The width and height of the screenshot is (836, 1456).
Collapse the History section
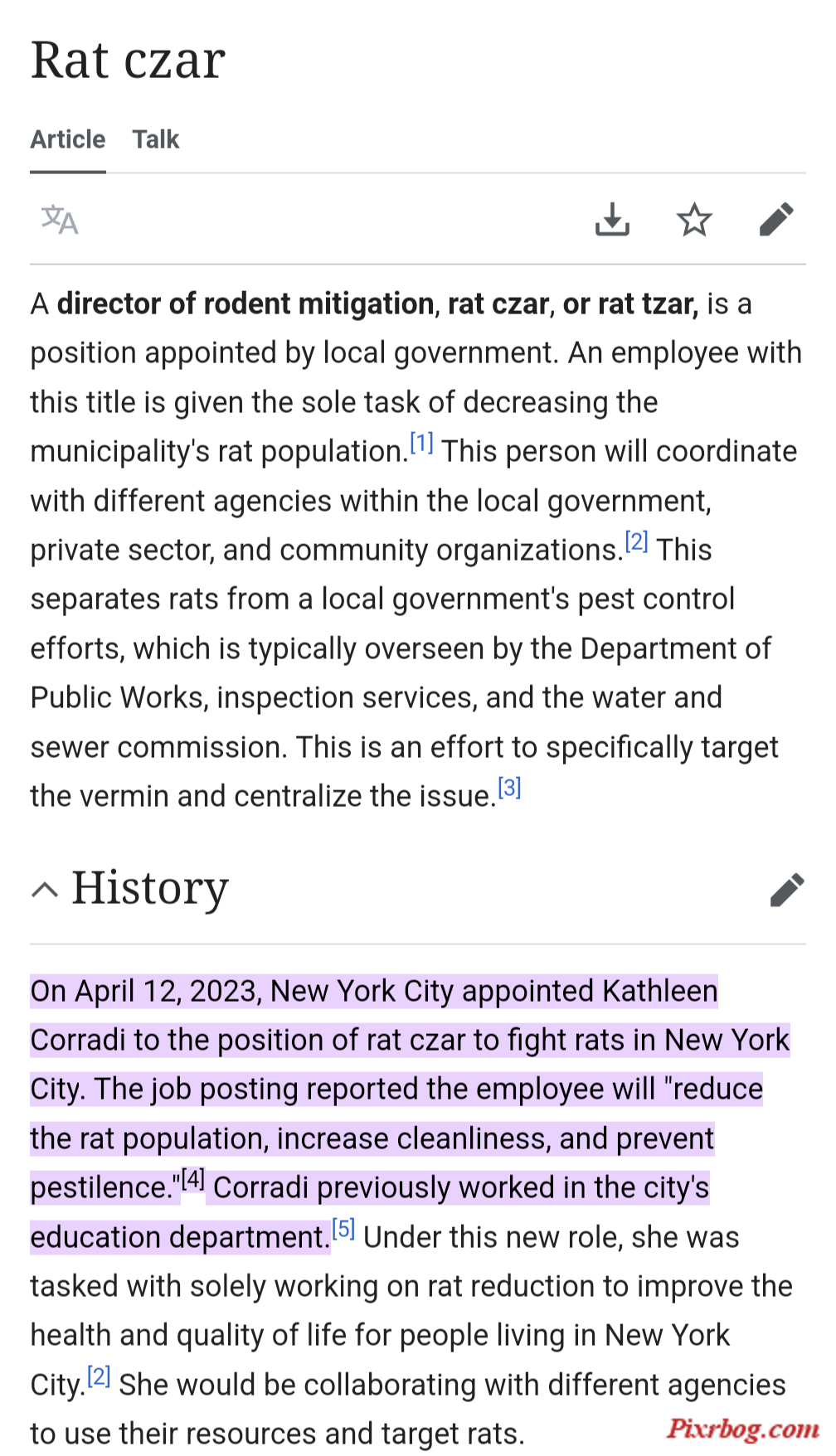45,890
